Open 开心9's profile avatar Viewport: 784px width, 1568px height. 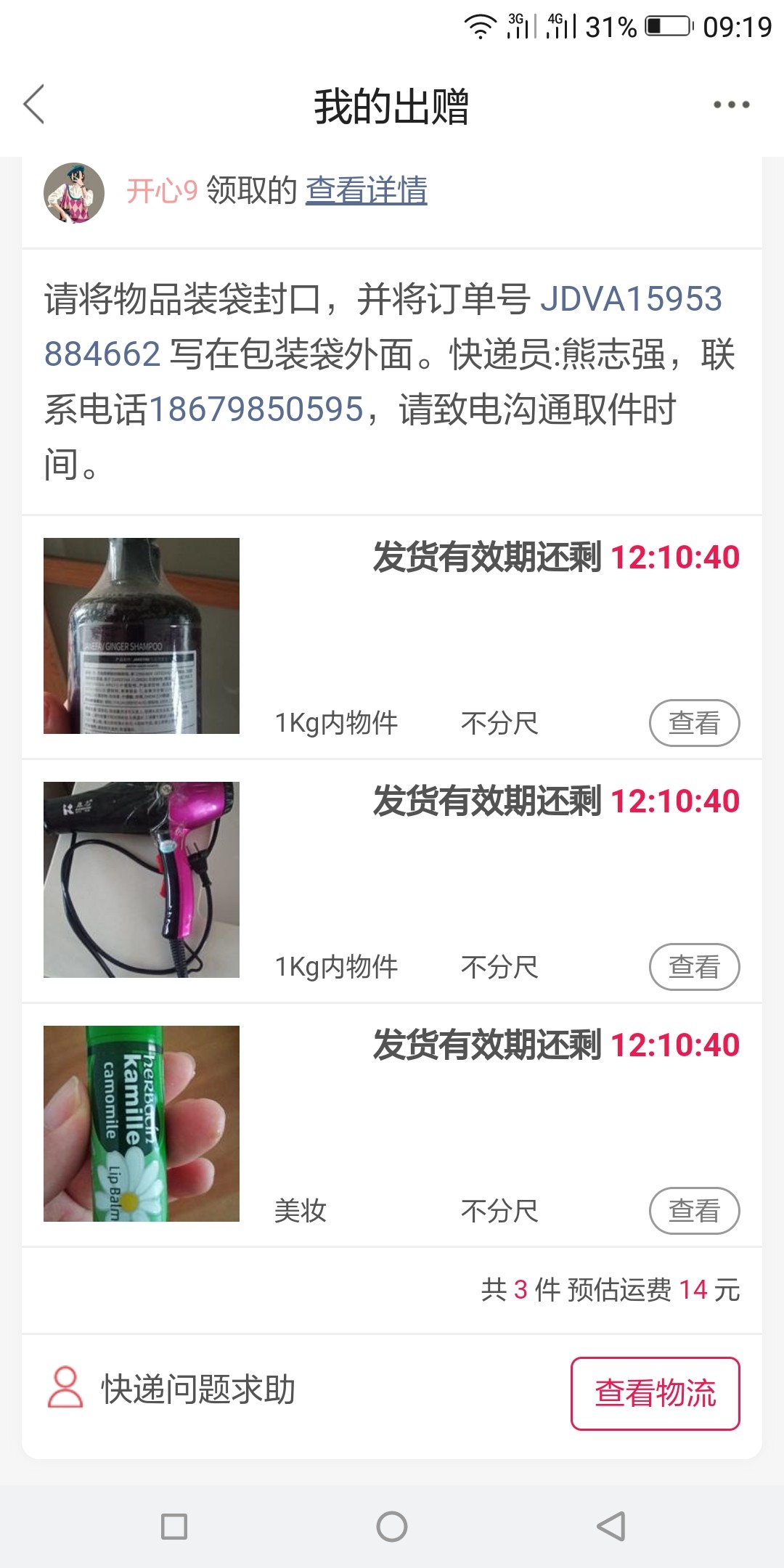click(74, 192)
